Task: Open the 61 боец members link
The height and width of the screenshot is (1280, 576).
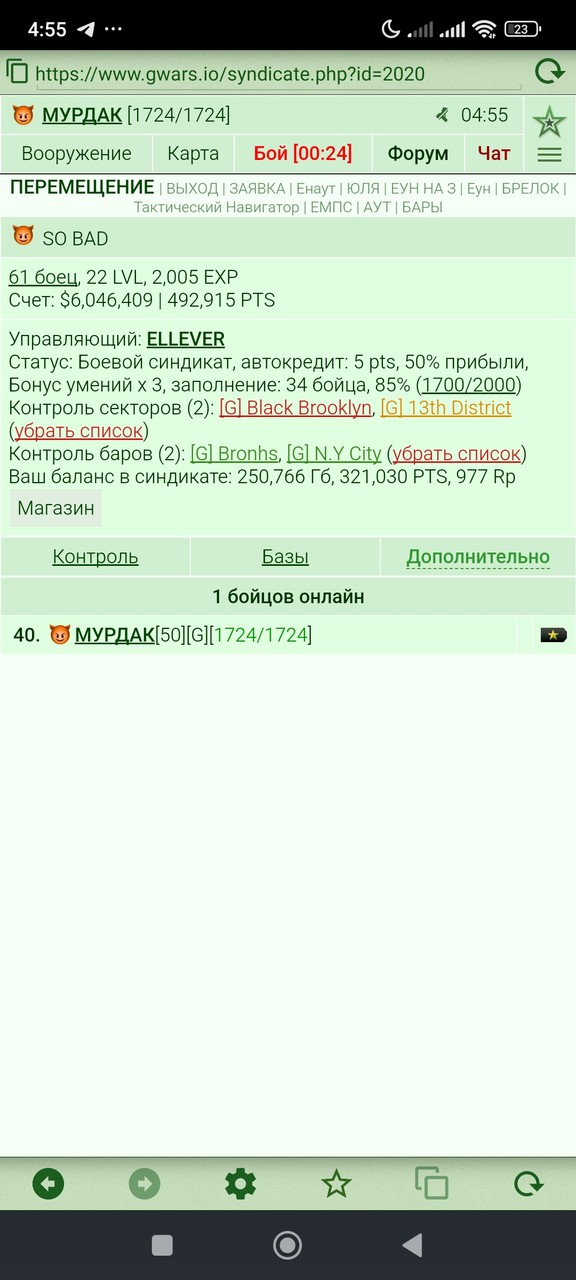Action: point(43,277)
